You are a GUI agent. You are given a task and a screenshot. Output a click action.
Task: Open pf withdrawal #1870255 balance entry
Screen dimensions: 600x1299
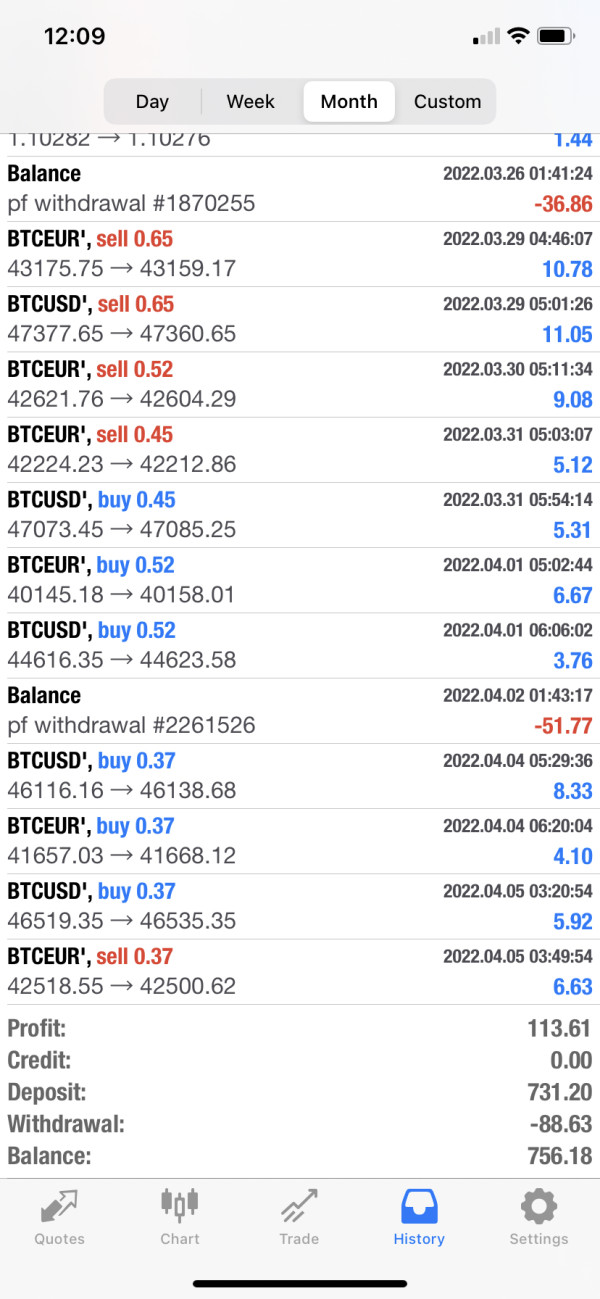(x=300, y=189)
